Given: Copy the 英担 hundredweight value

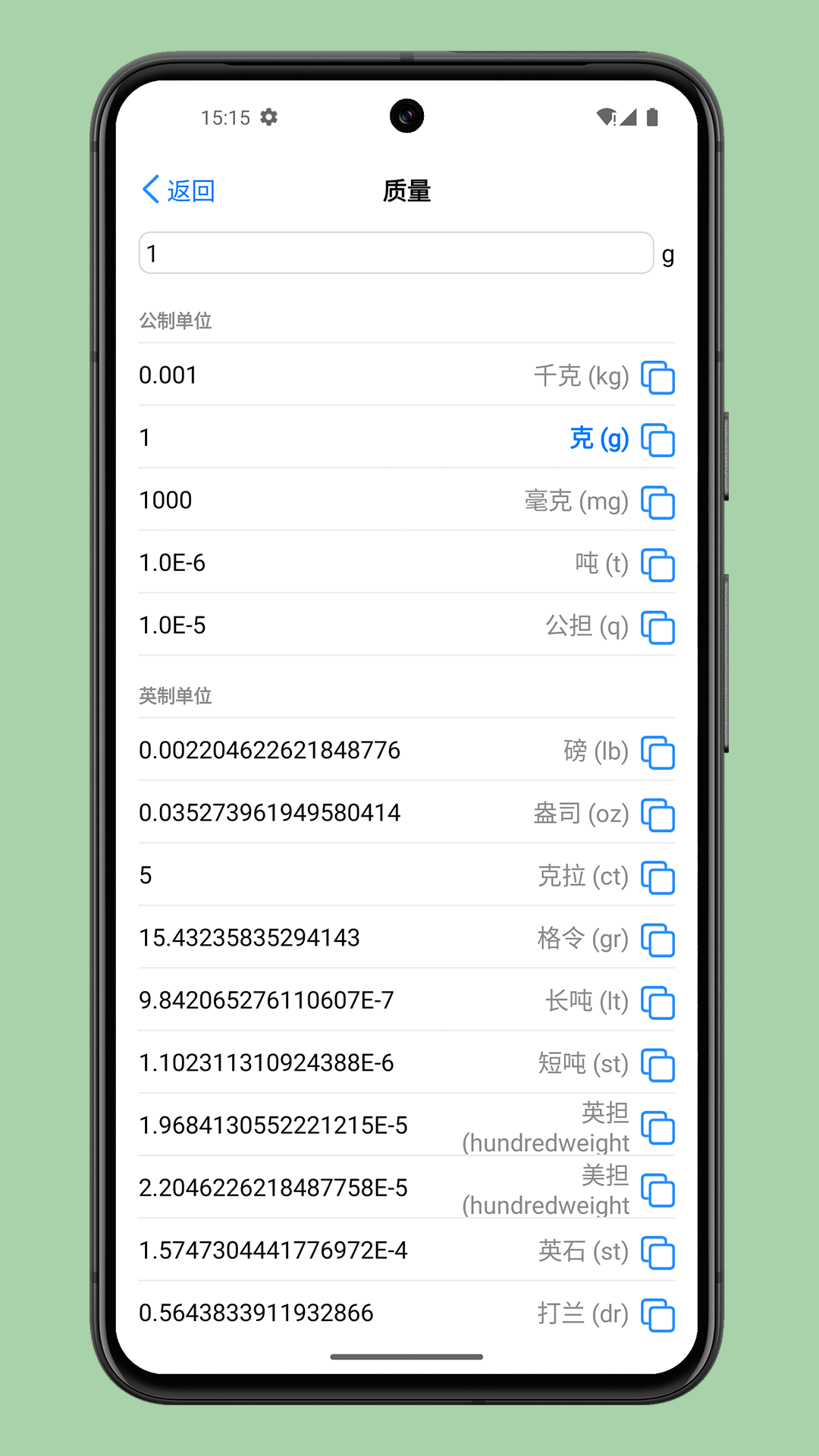Looking at the screenshot, I should coord(657,1128).
